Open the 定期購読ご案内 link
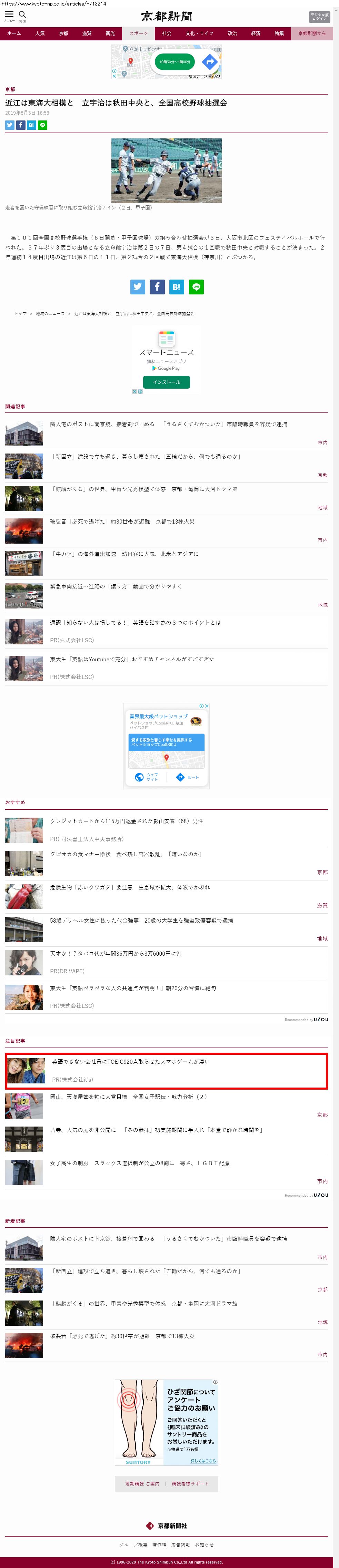The height and width of the screenshot is (1568, 339). 142,1483
